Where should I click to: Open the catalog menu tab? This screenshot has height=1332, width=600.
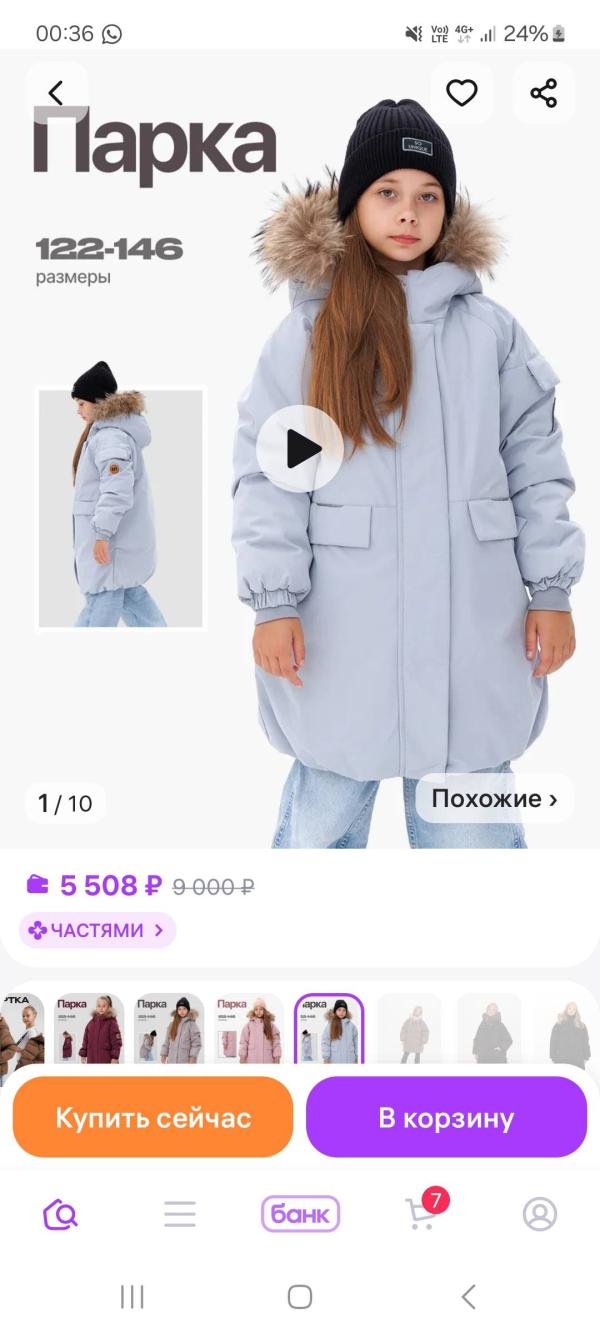pos(180,1214)
